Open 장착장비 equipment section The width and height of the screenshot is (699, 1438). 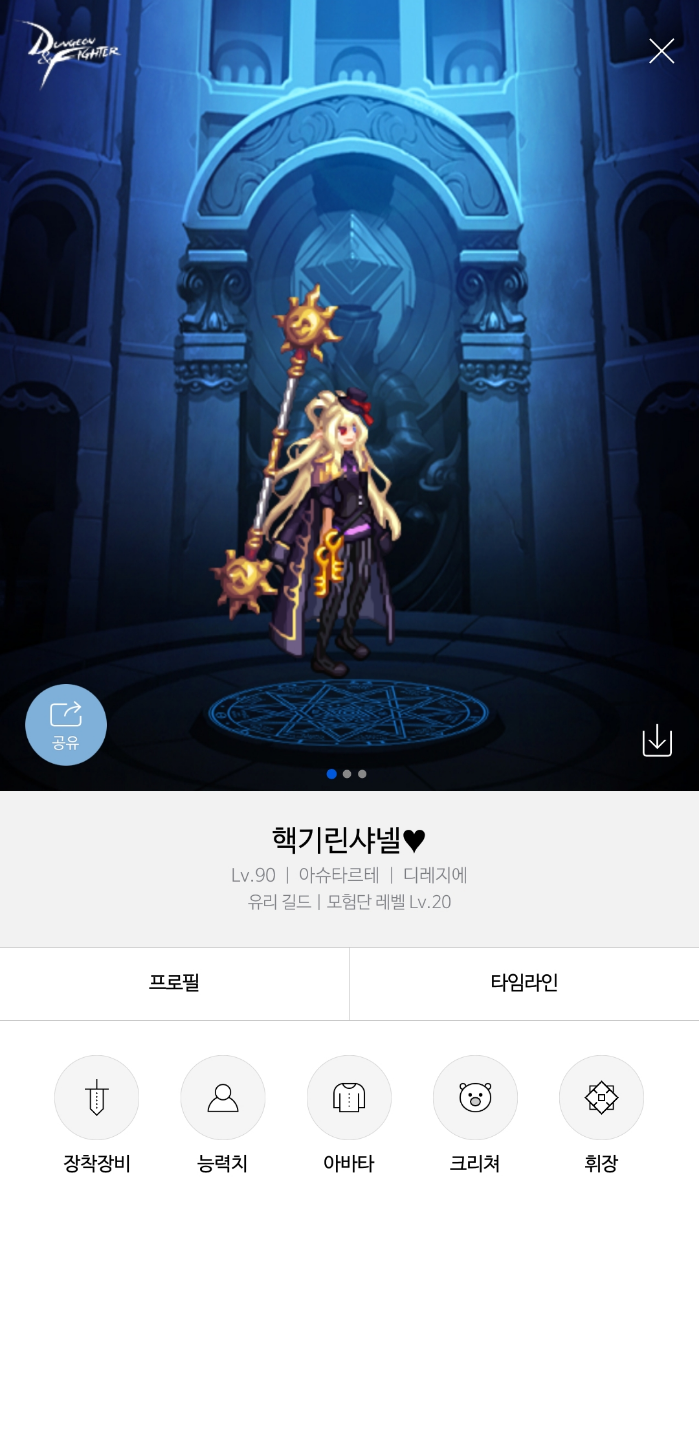click(97, 1098)
